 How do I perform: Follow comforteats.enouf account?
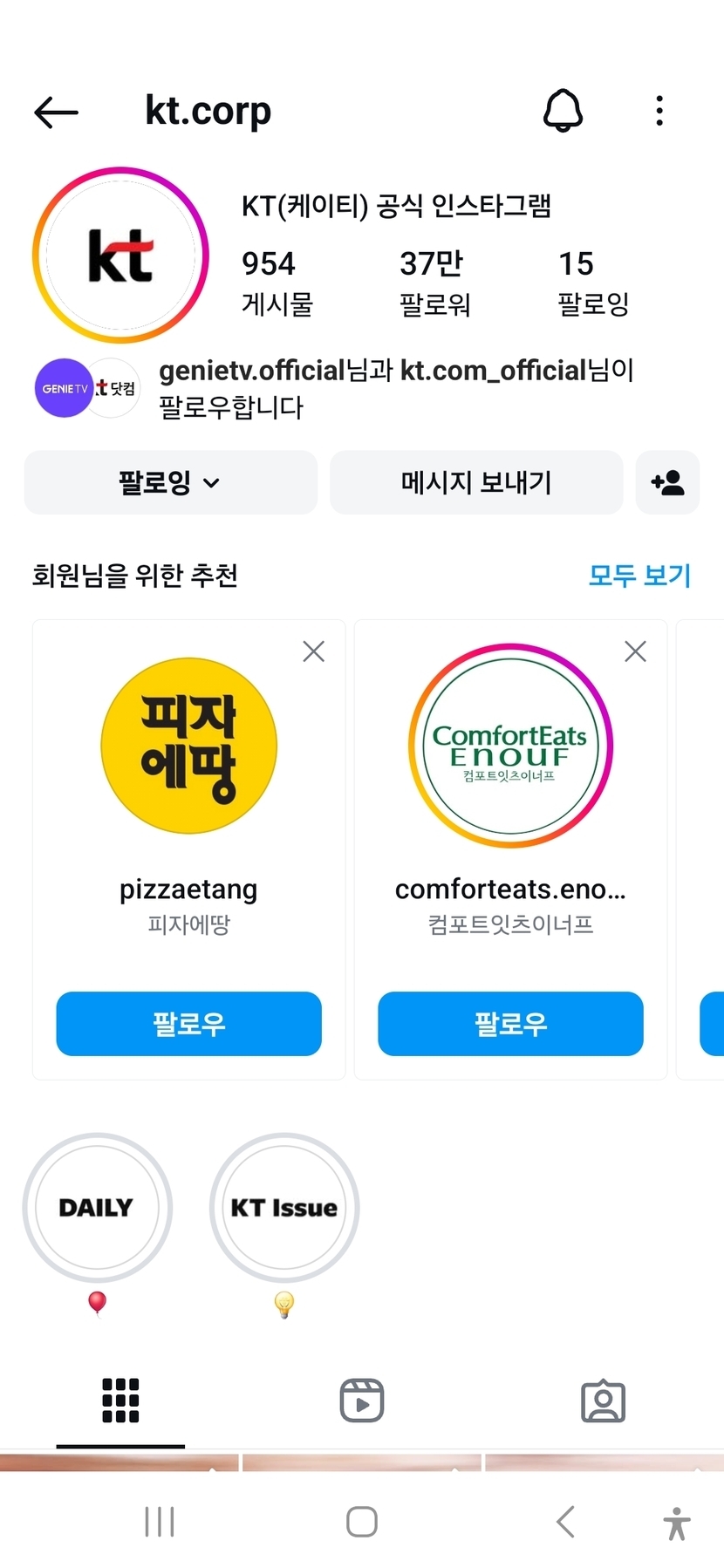pyautogui.click(x=510, y=1023)
